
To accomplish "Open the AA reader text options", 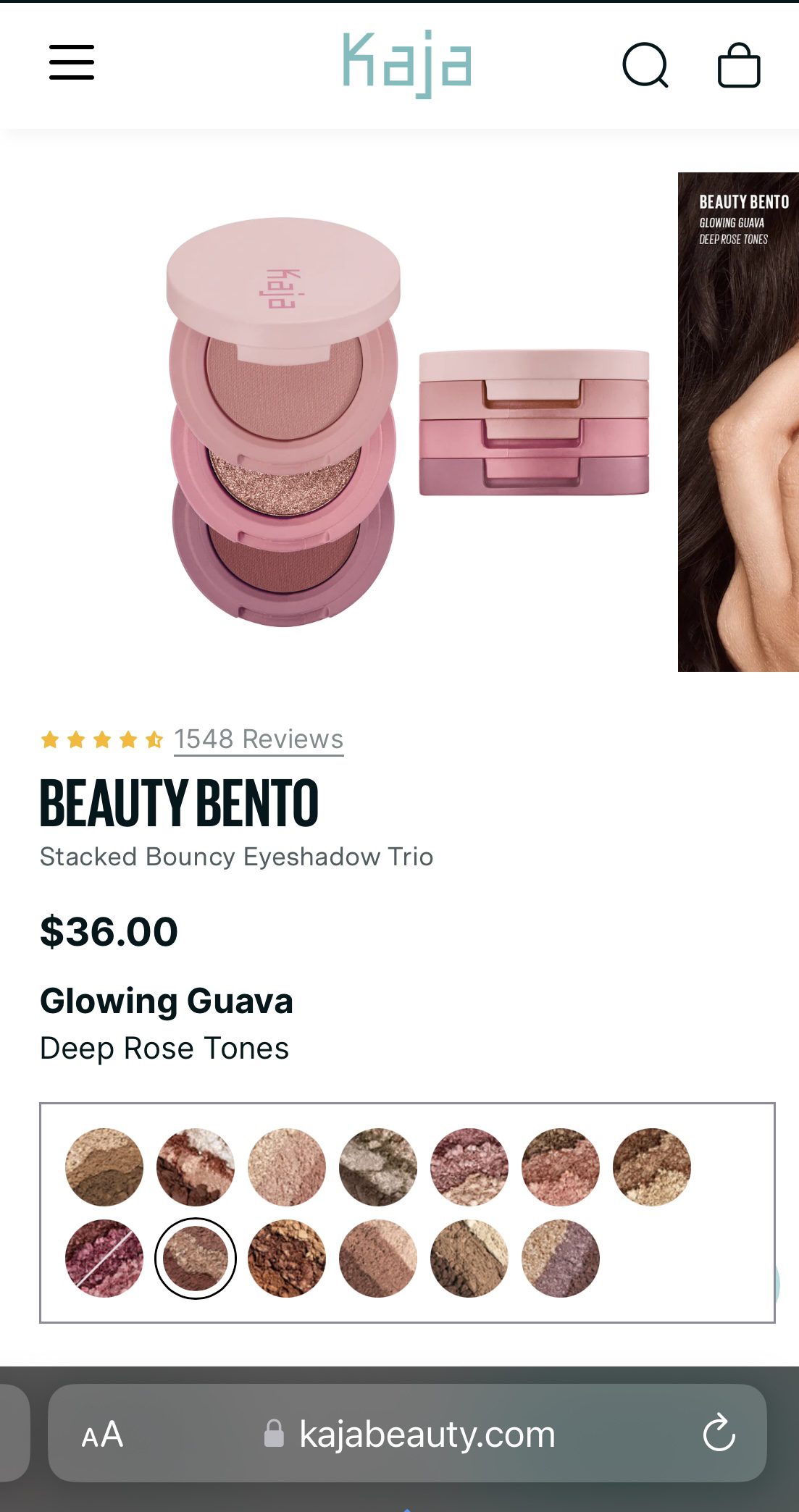I will tap(102, 1434).
